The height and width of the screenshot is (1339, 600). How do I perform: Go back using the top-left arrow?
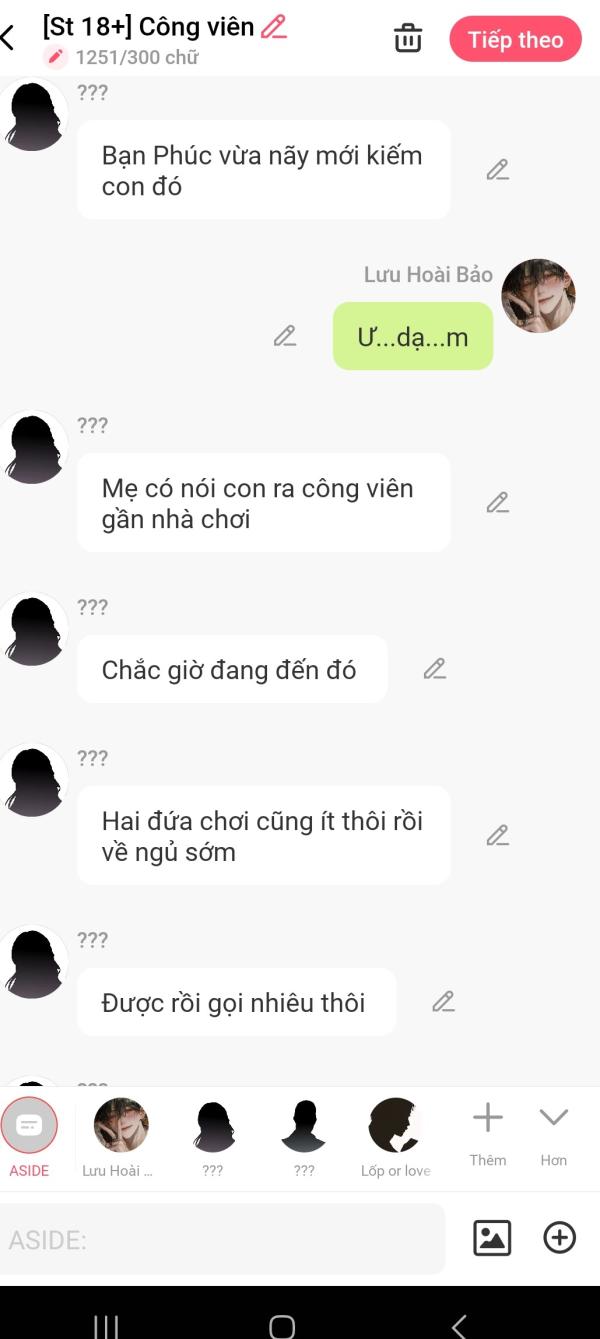point(8,39)
